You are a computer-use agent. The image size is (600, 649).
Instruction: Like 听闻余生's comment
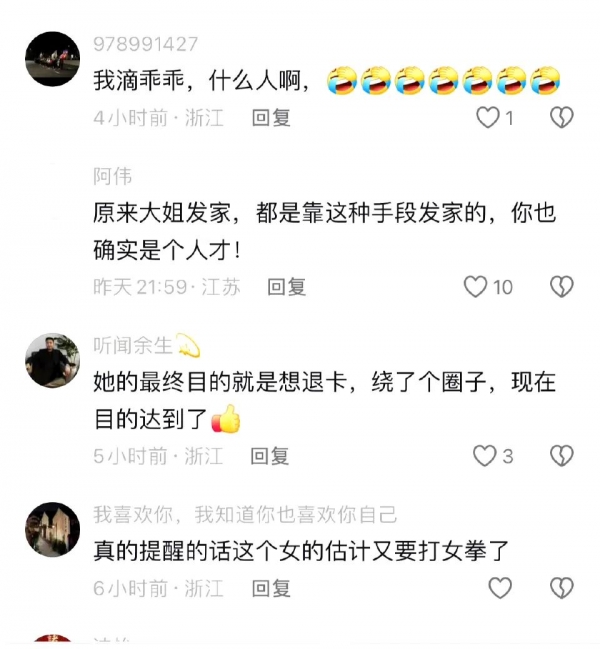click(x=485, y=456)
